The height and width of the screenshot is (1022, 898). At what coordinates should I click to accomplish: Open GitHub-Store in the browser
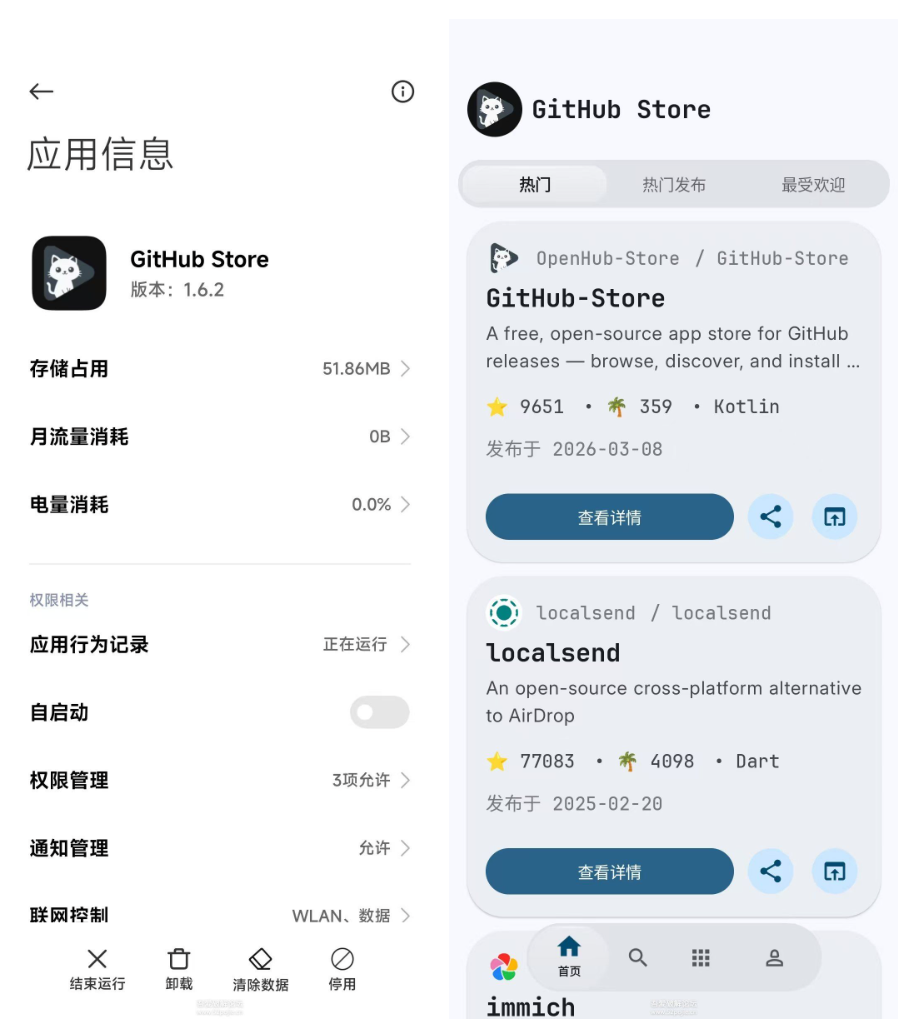834,517
